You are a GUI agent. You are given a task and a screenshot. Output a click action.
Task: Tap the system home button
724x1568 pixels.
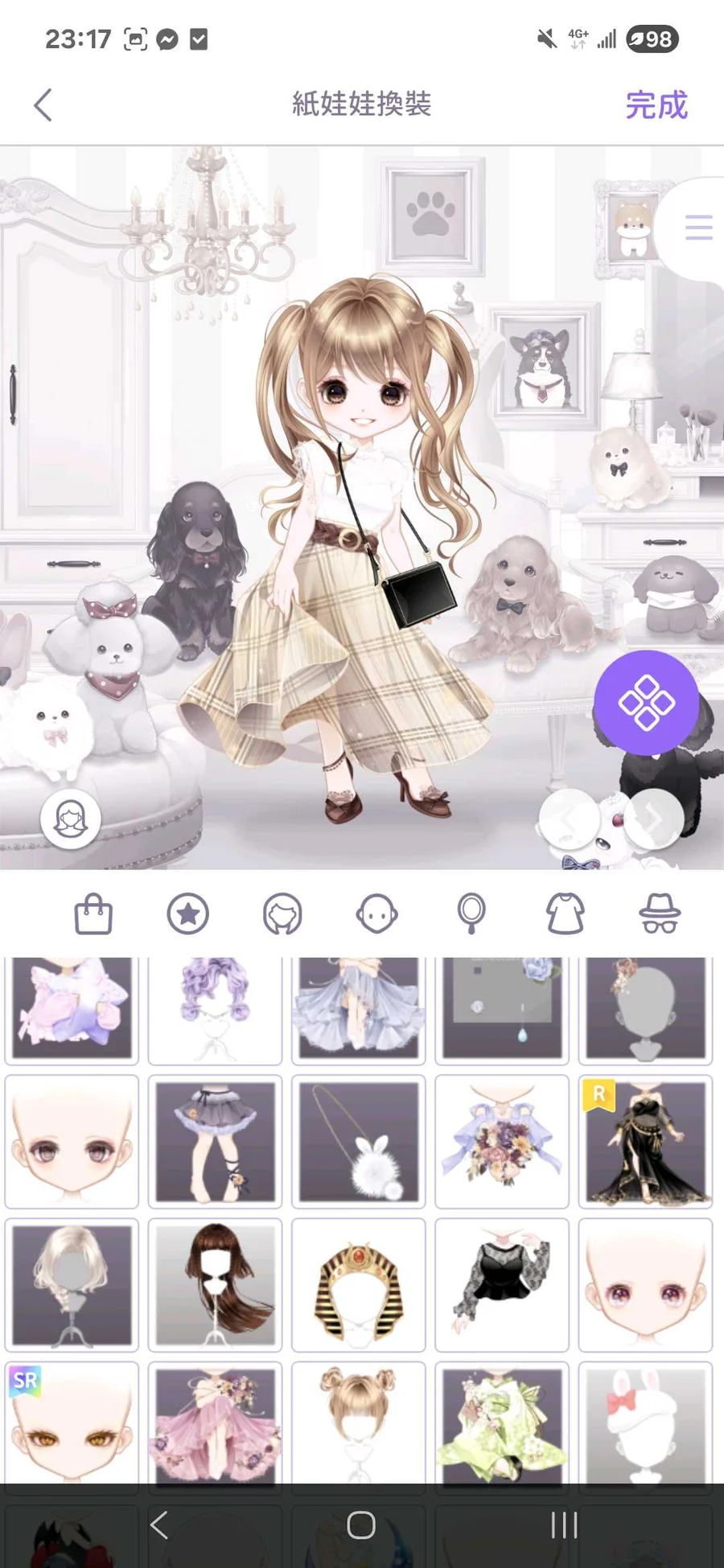pos(361,1525)
